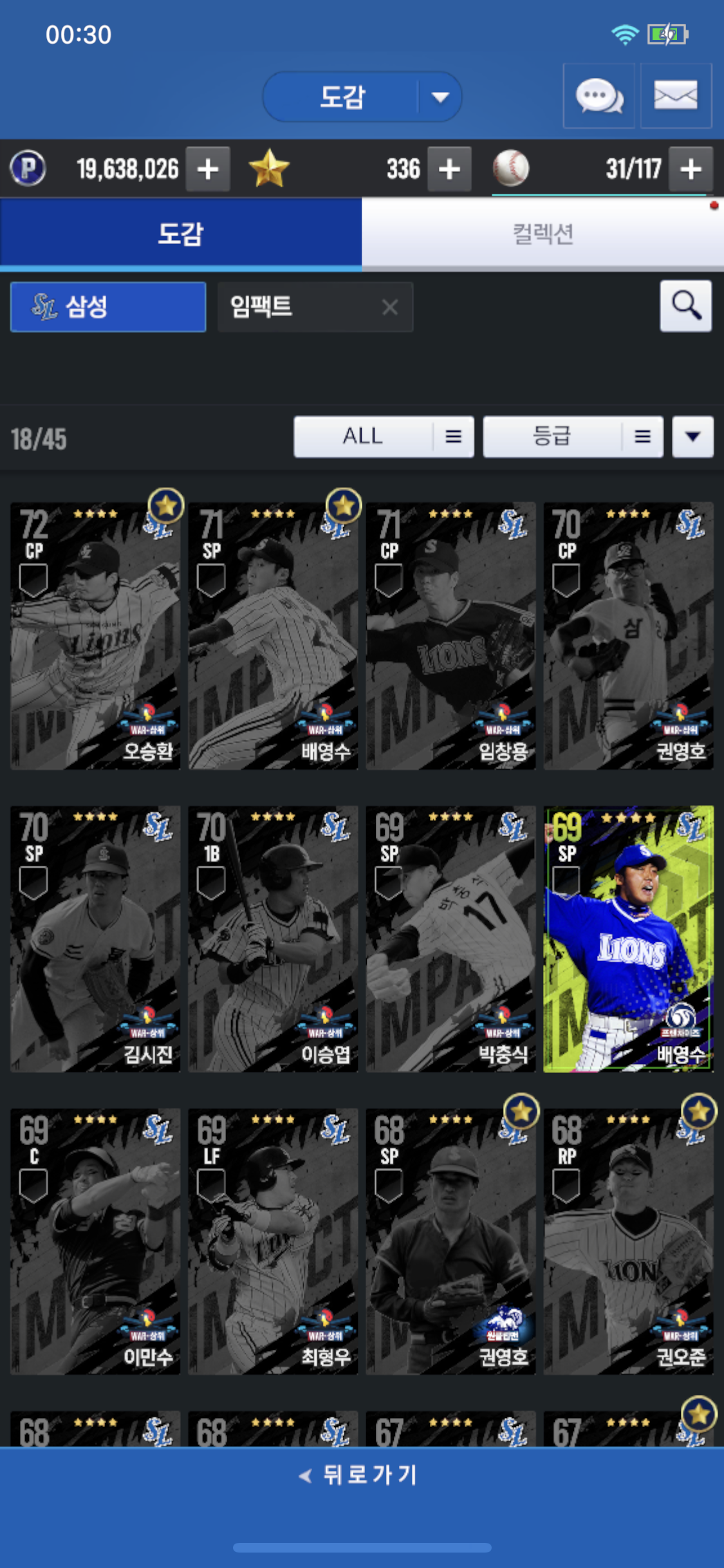This screenshot has width=724, height=1568.
Task: Open the magnifier search button
Action: 685,306
